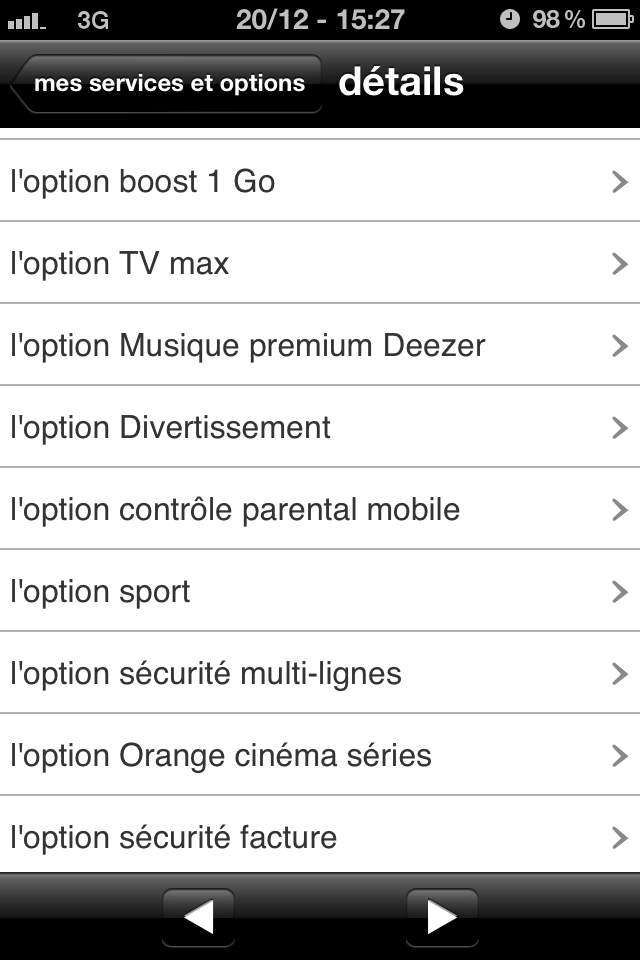640x960 pixels.
Task: Open l'option boost 1 Go
Action: pyautogui.click(x=320, y=181)
